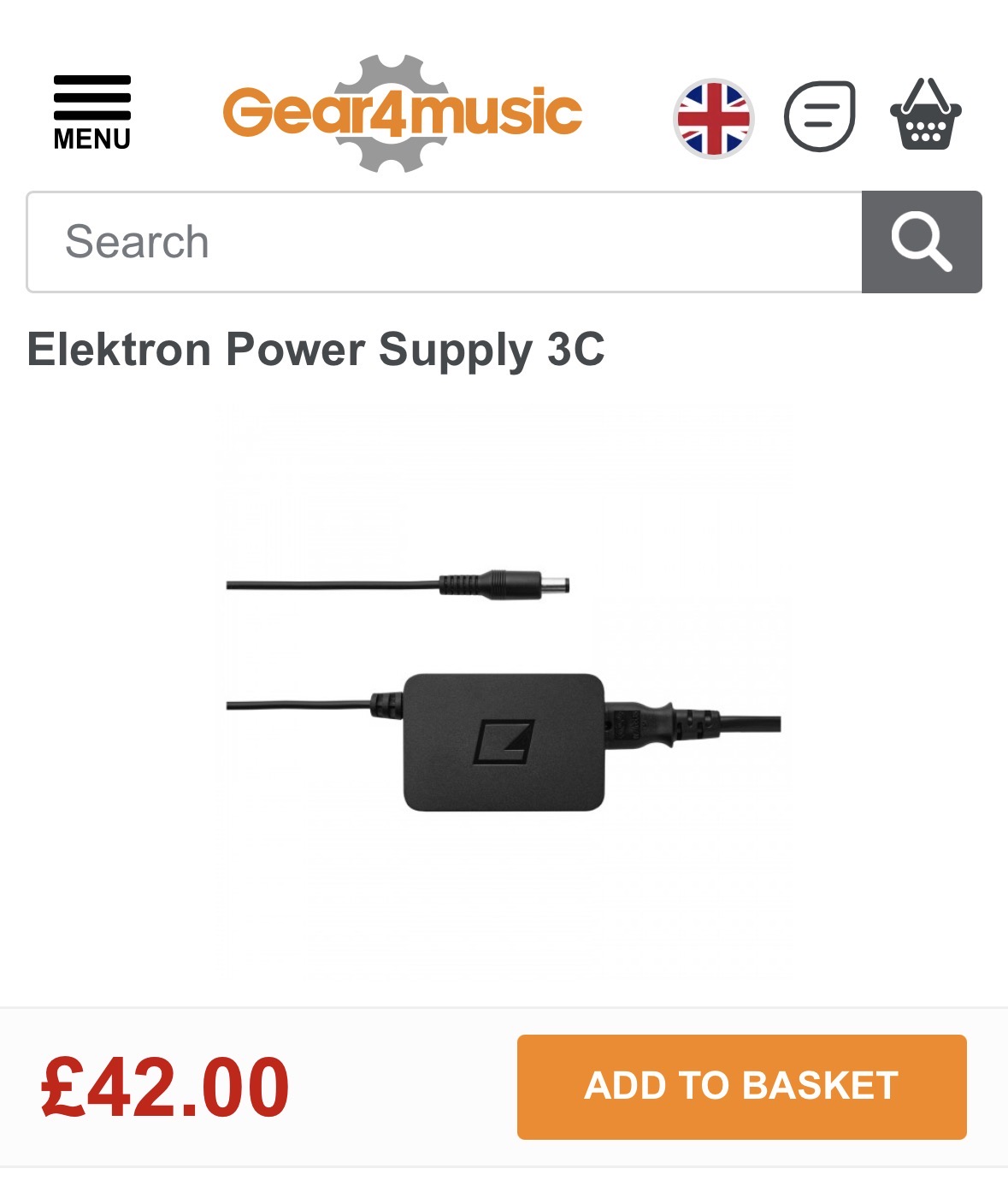
Task: Open the chat support icon
Action: 820,116
